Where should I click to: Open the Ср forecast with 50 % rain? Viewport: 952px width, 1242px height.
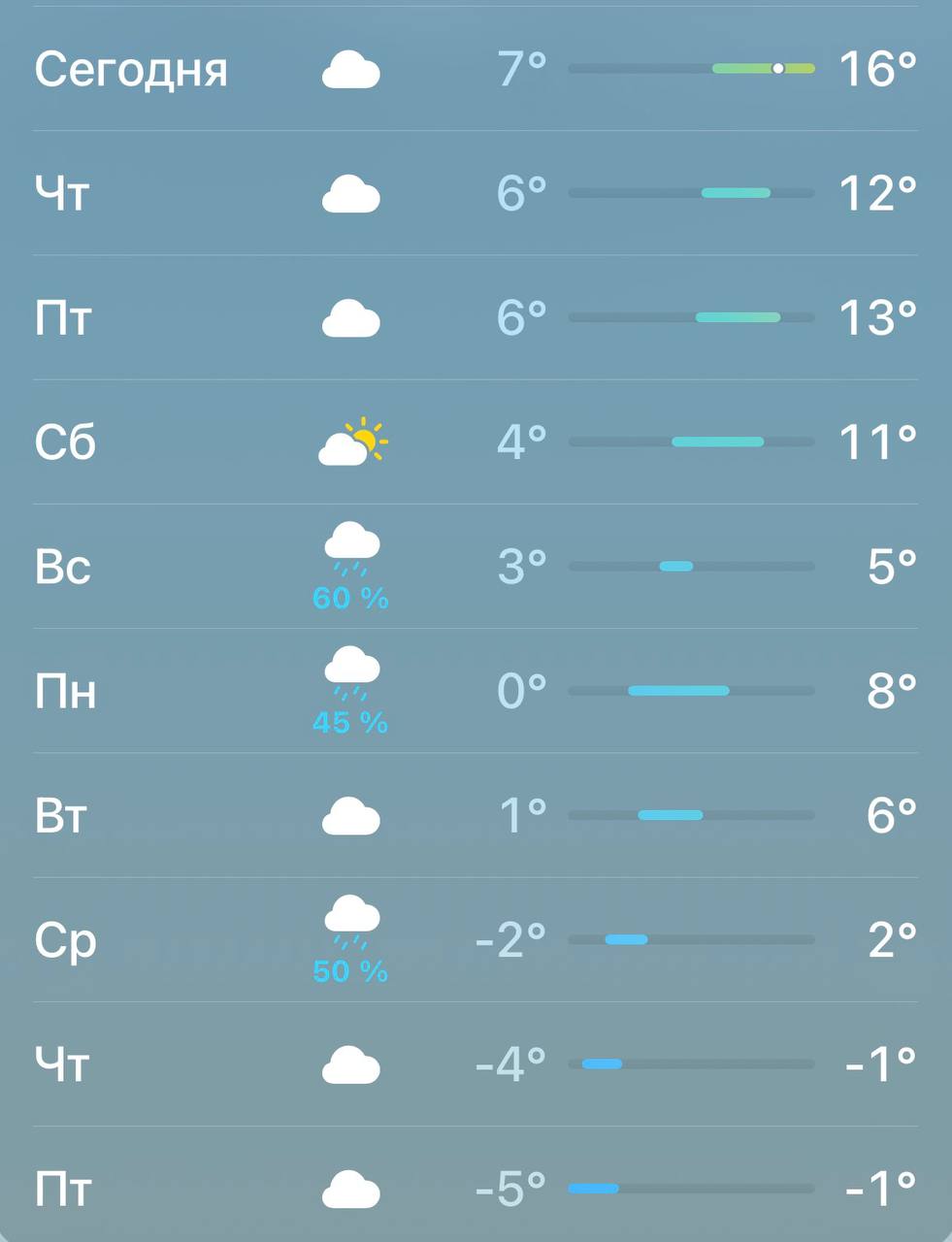click(476, 939)
